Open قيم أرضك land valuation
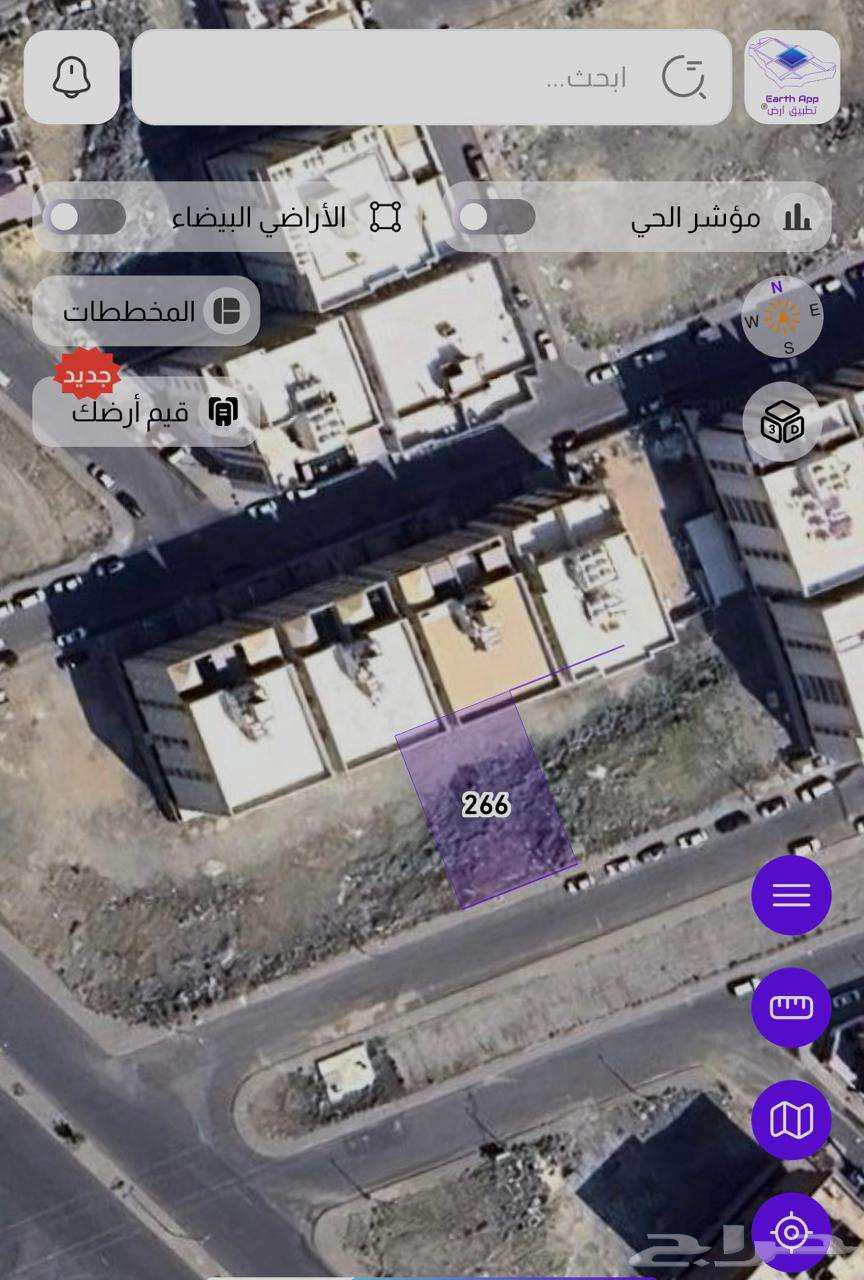864x1280 pixels. pyautogui.click(x=146, y=411)
